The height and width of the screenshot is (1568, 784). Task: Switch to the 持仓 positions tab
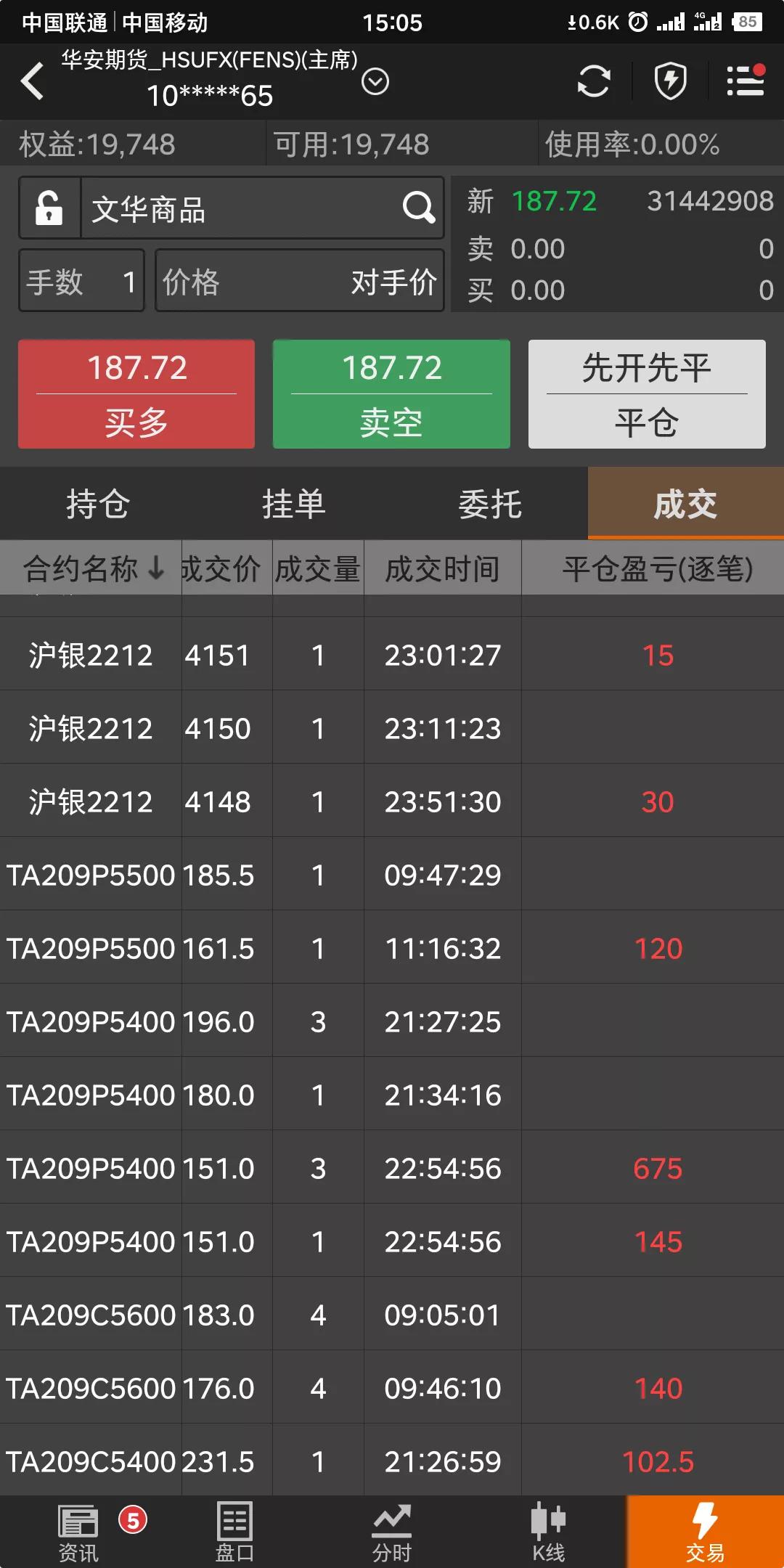click(x=98, y=504)
